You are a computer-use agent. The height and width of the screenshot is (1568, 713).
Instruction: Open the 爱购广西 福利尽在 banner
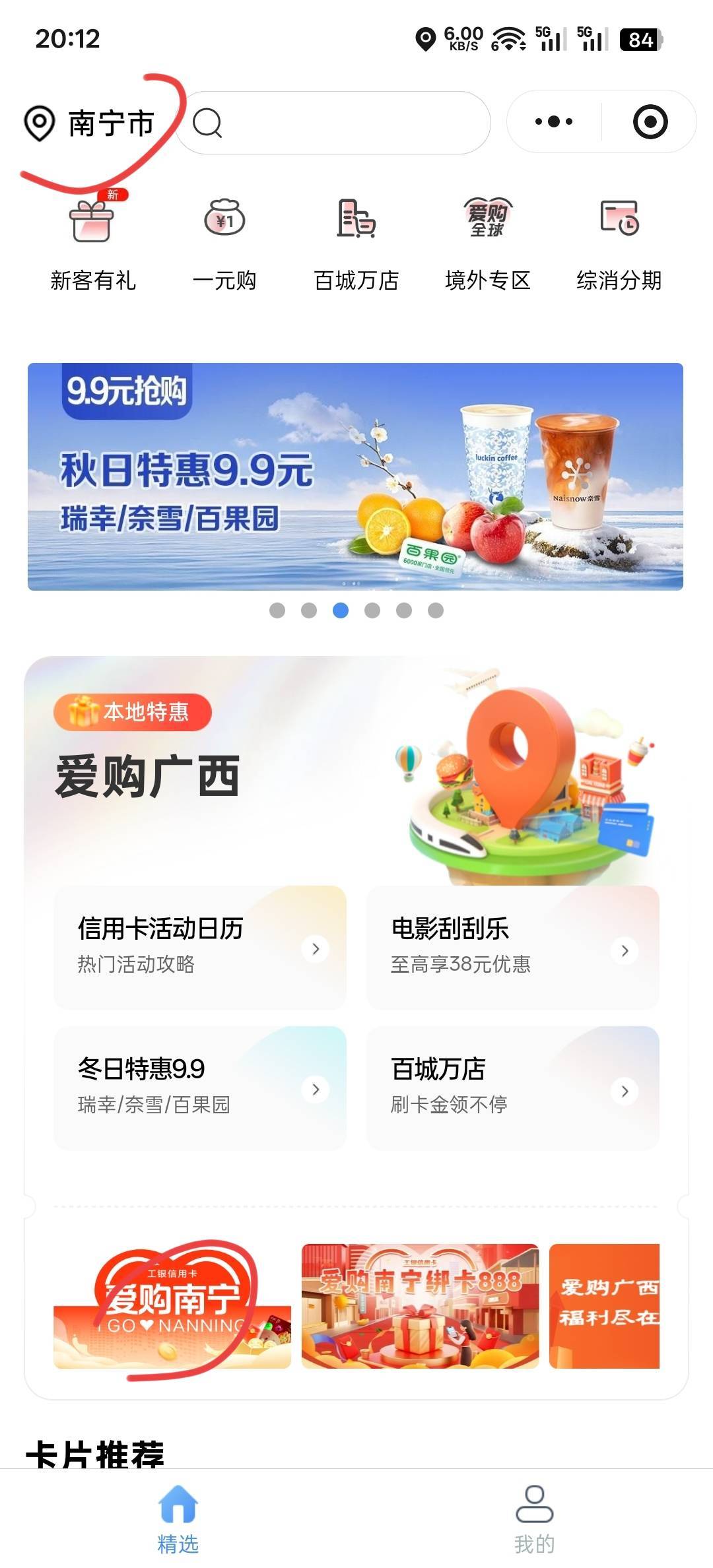[604, 1307]
